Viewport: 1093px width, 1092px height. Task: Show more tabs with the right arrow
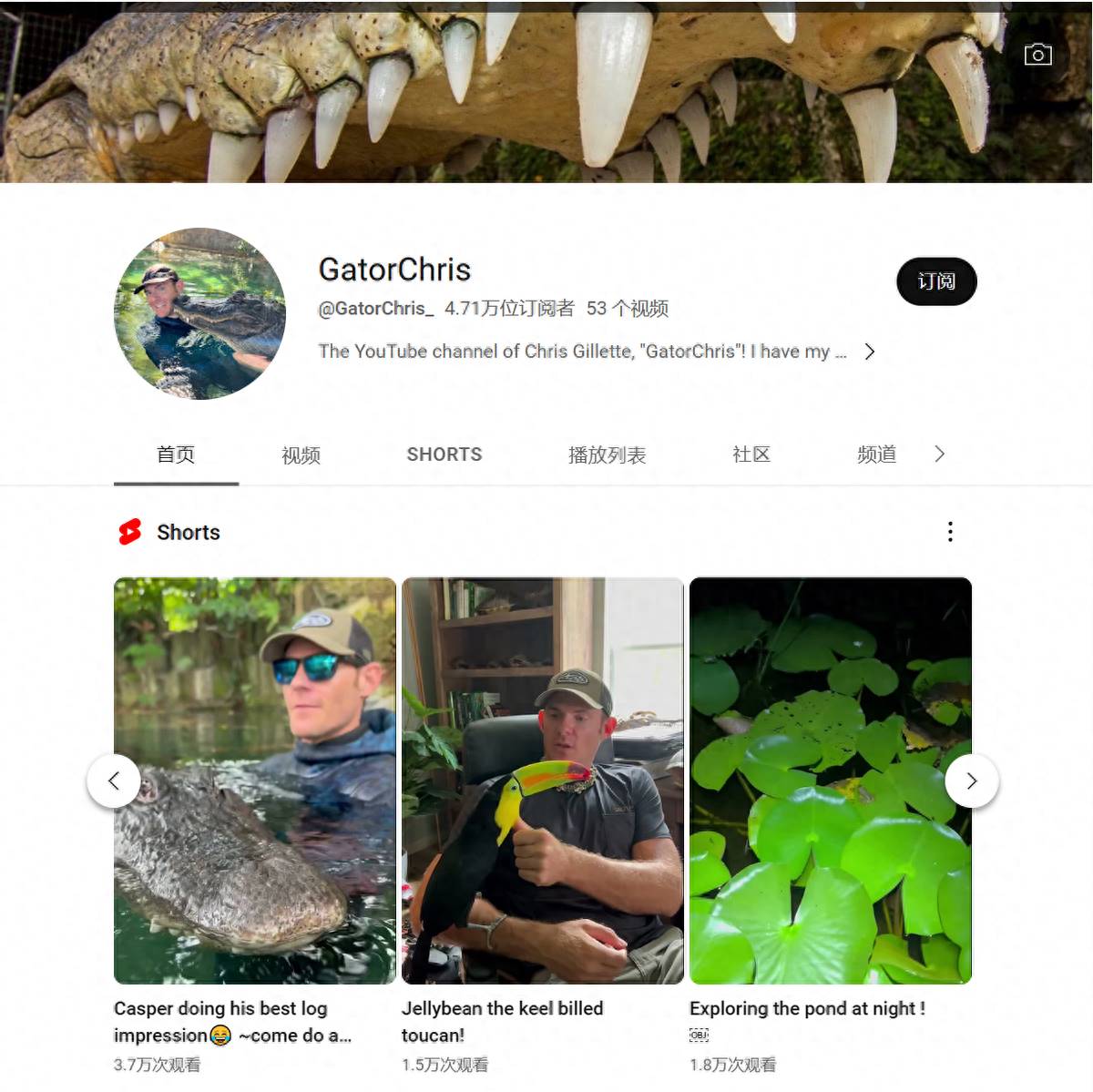pyautogui.click(x=939, y=454)
